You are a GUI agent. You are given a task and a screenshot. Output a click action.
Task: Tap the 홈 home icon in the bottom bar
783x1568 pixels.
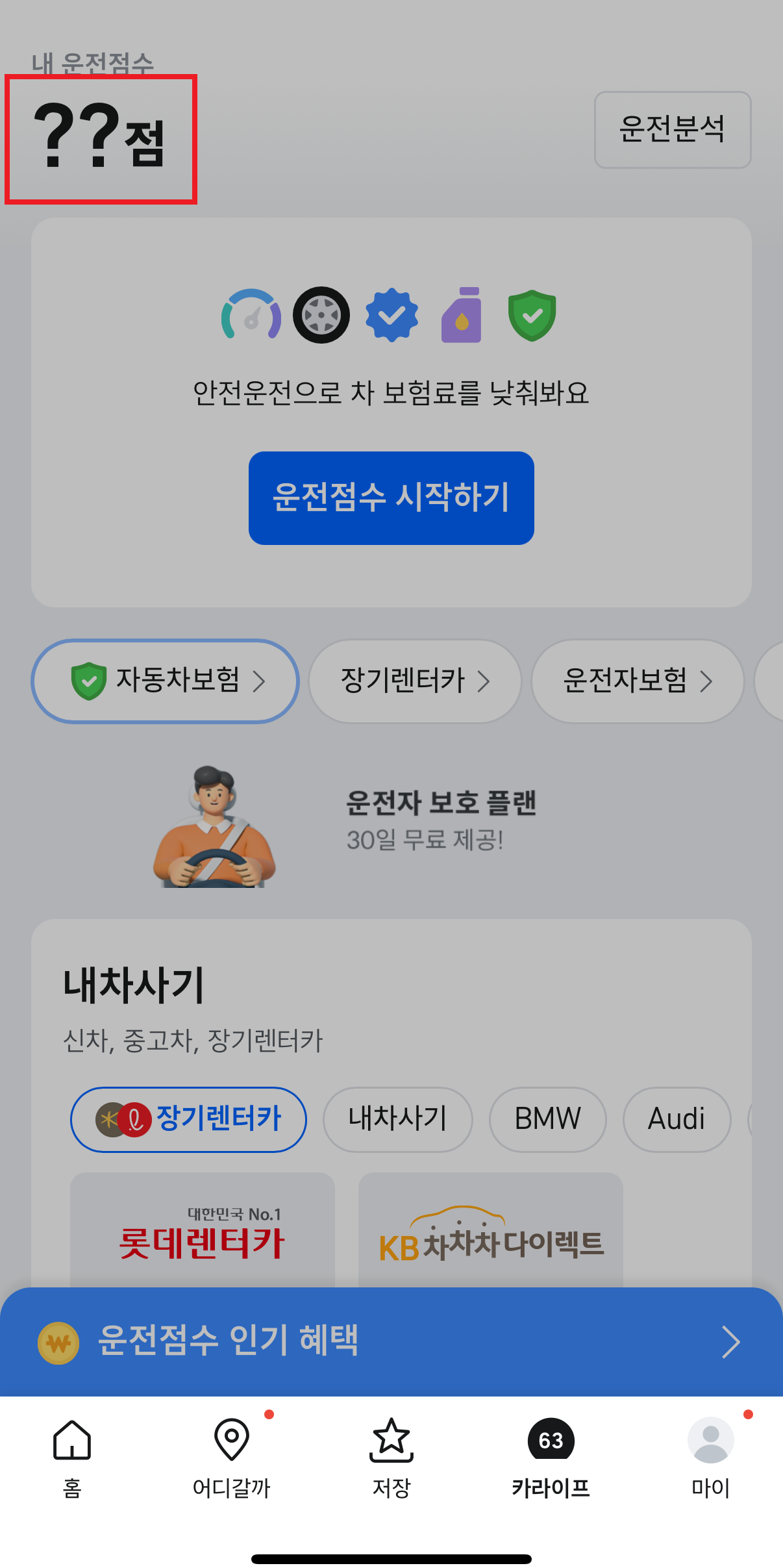(x=70, y=1441)
